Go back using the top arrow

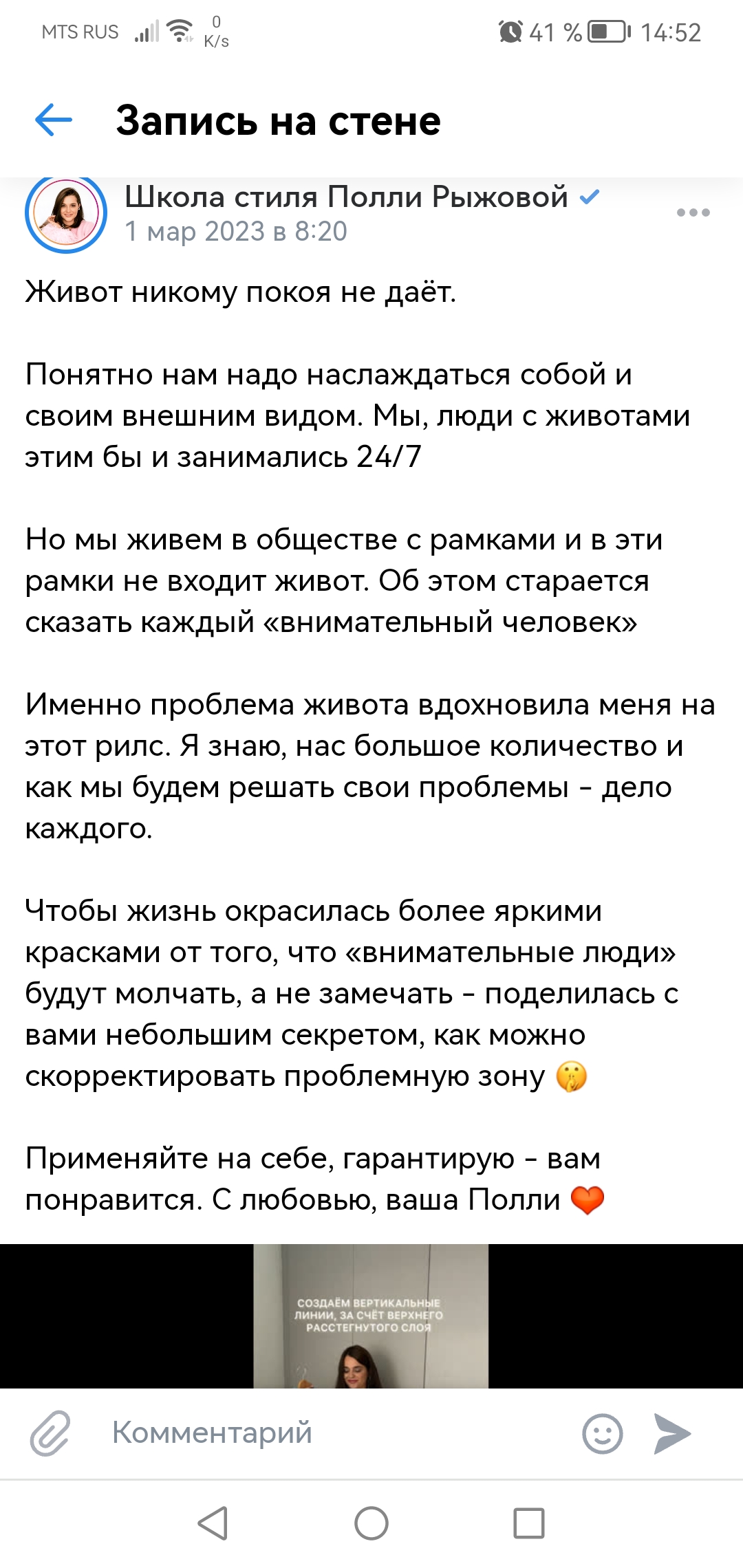click(x=54, y=120)
